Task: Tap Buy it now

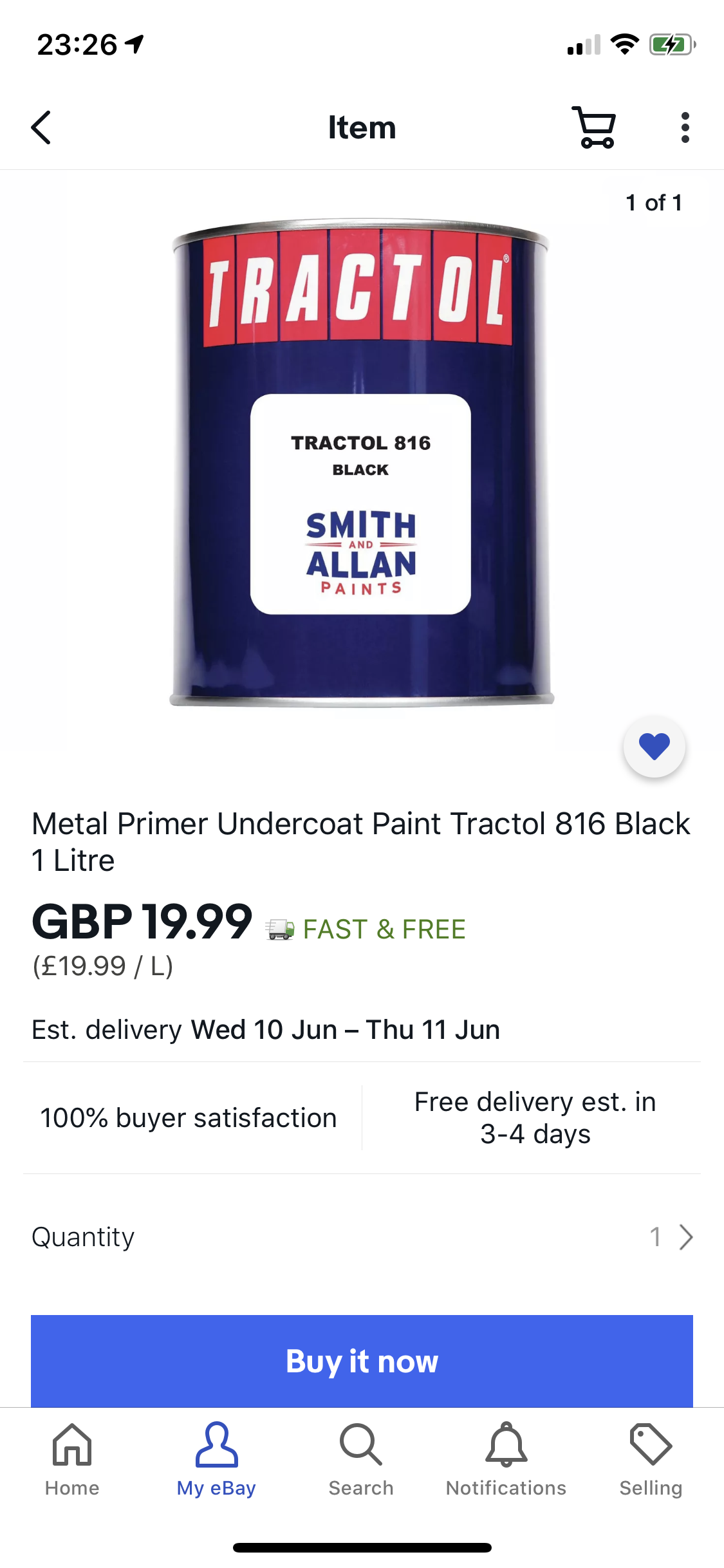Action: (362, 1361)
